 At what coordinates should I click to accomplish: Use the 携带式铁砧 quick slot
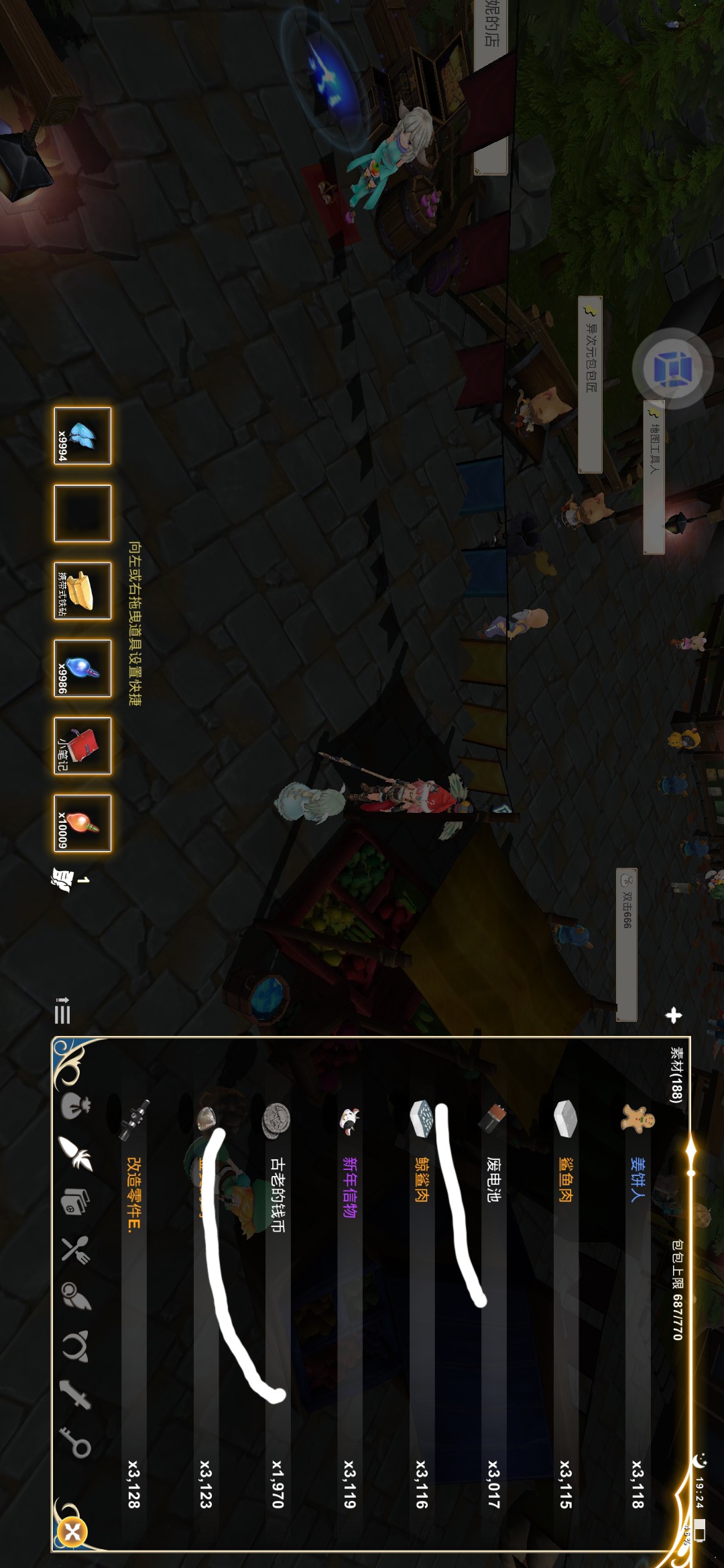click(x=82, y=590)
